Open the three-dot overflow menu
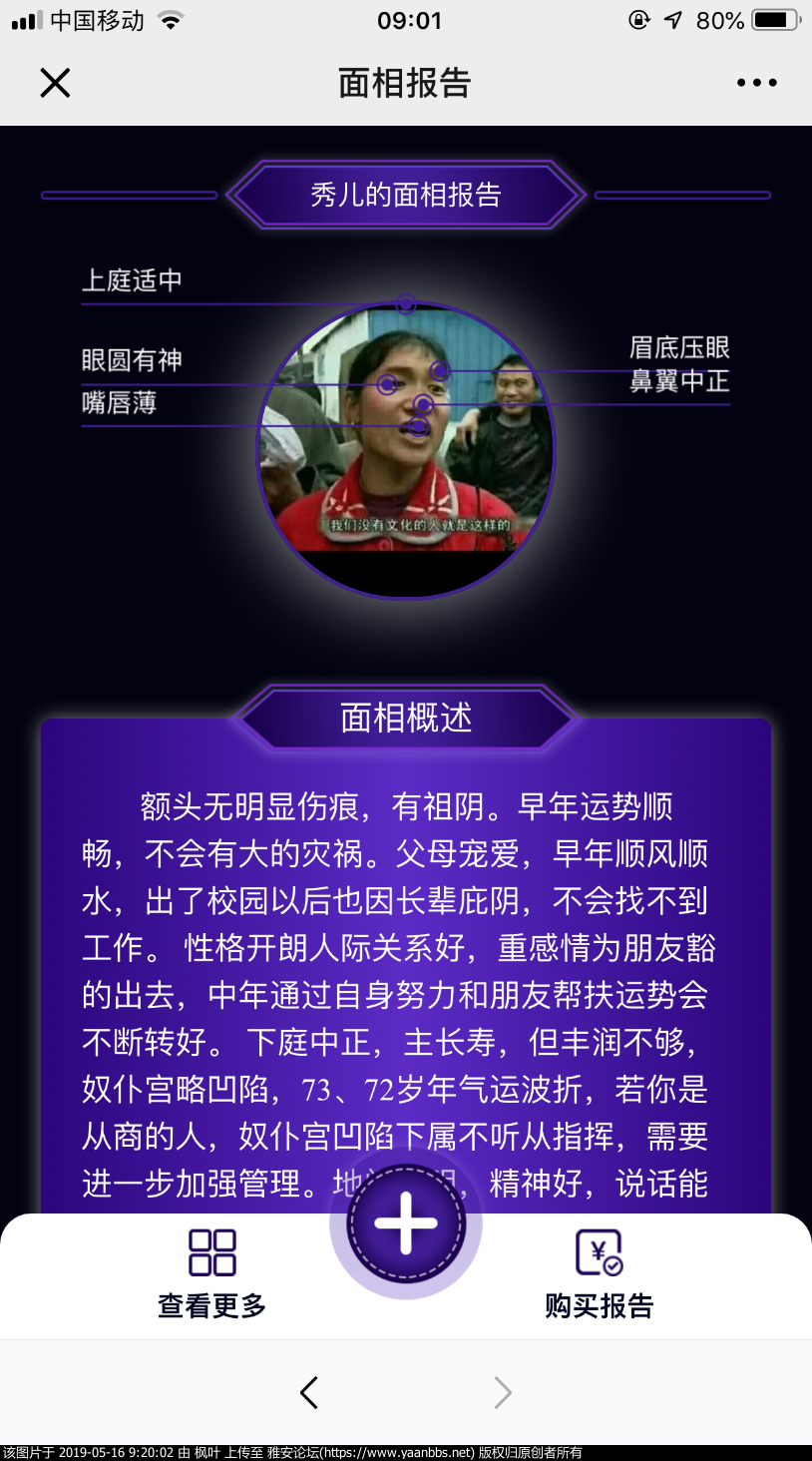The height and width of the screenshot is (1461, 812). [x=756, y=83]
